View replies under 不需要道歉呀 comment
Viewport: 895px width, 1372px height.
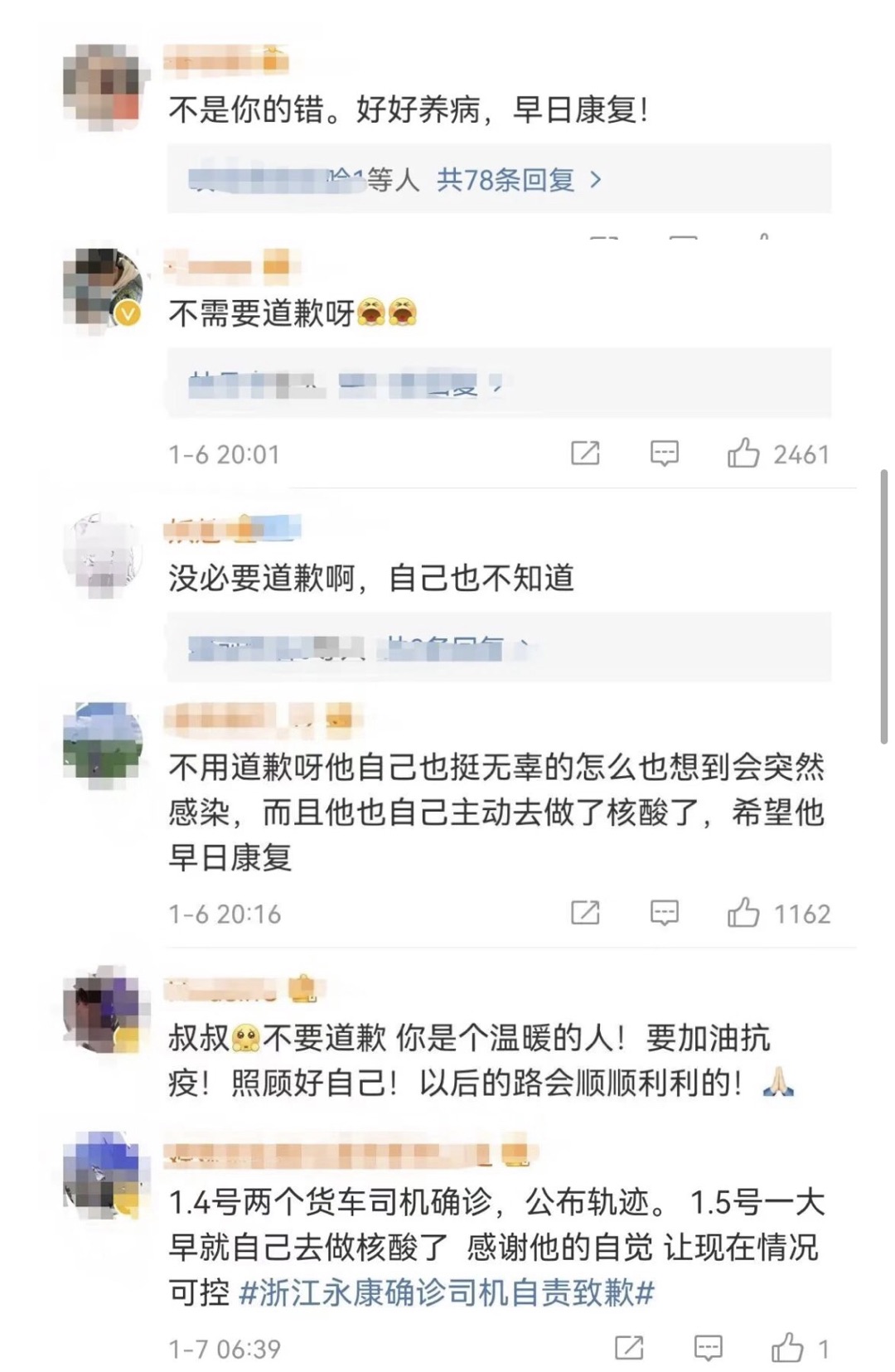[348, 385]
